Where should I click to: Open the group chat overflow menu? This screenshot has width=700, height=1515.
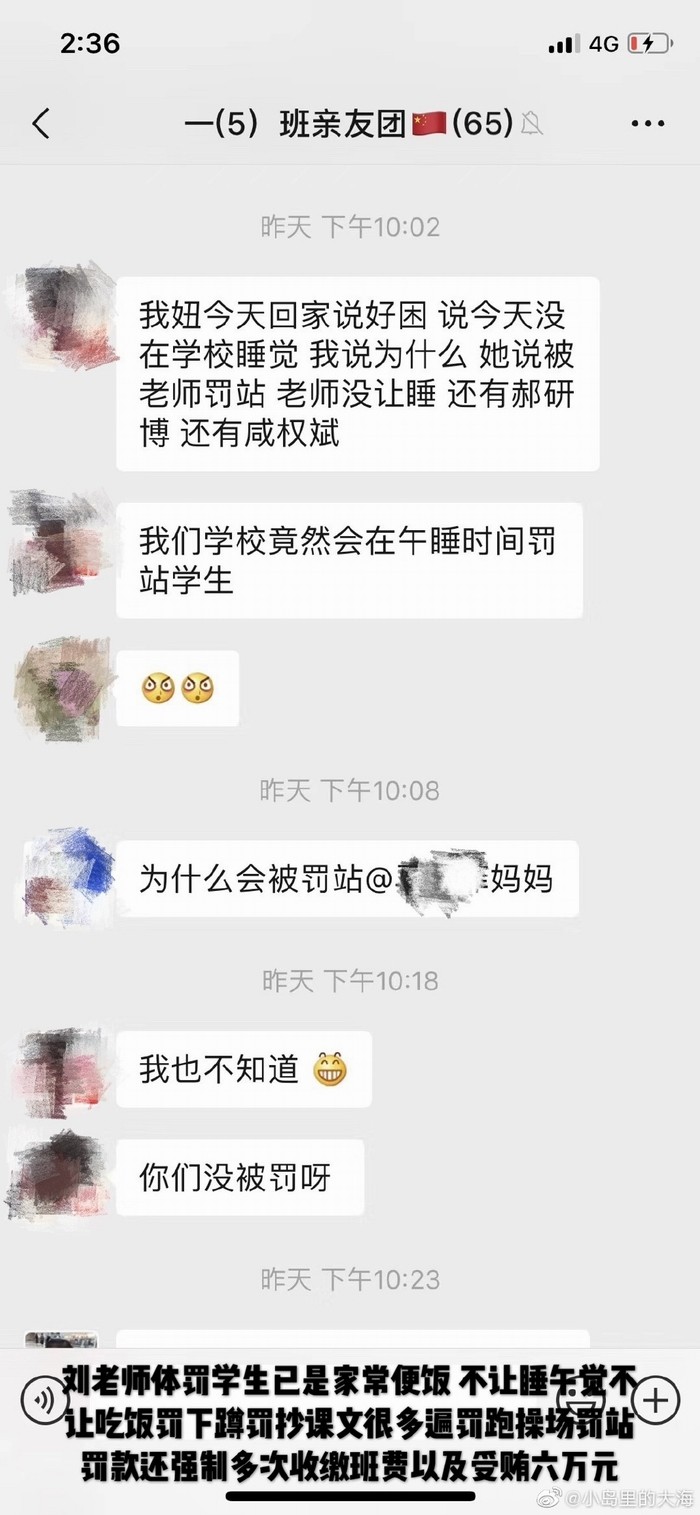[648, 124]
